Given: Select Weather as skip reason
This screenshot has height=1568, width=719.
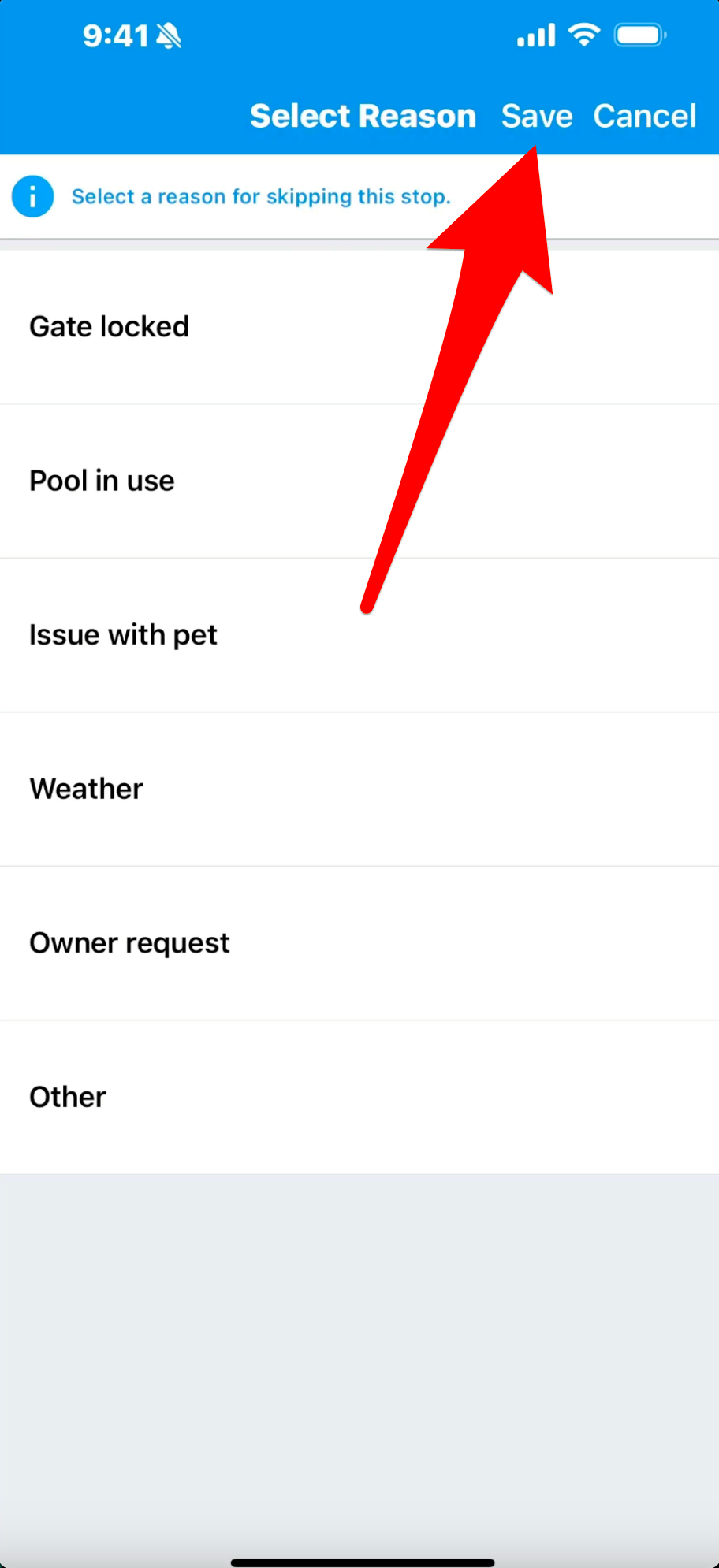Looking at the screenshot, I should [359, 790].
